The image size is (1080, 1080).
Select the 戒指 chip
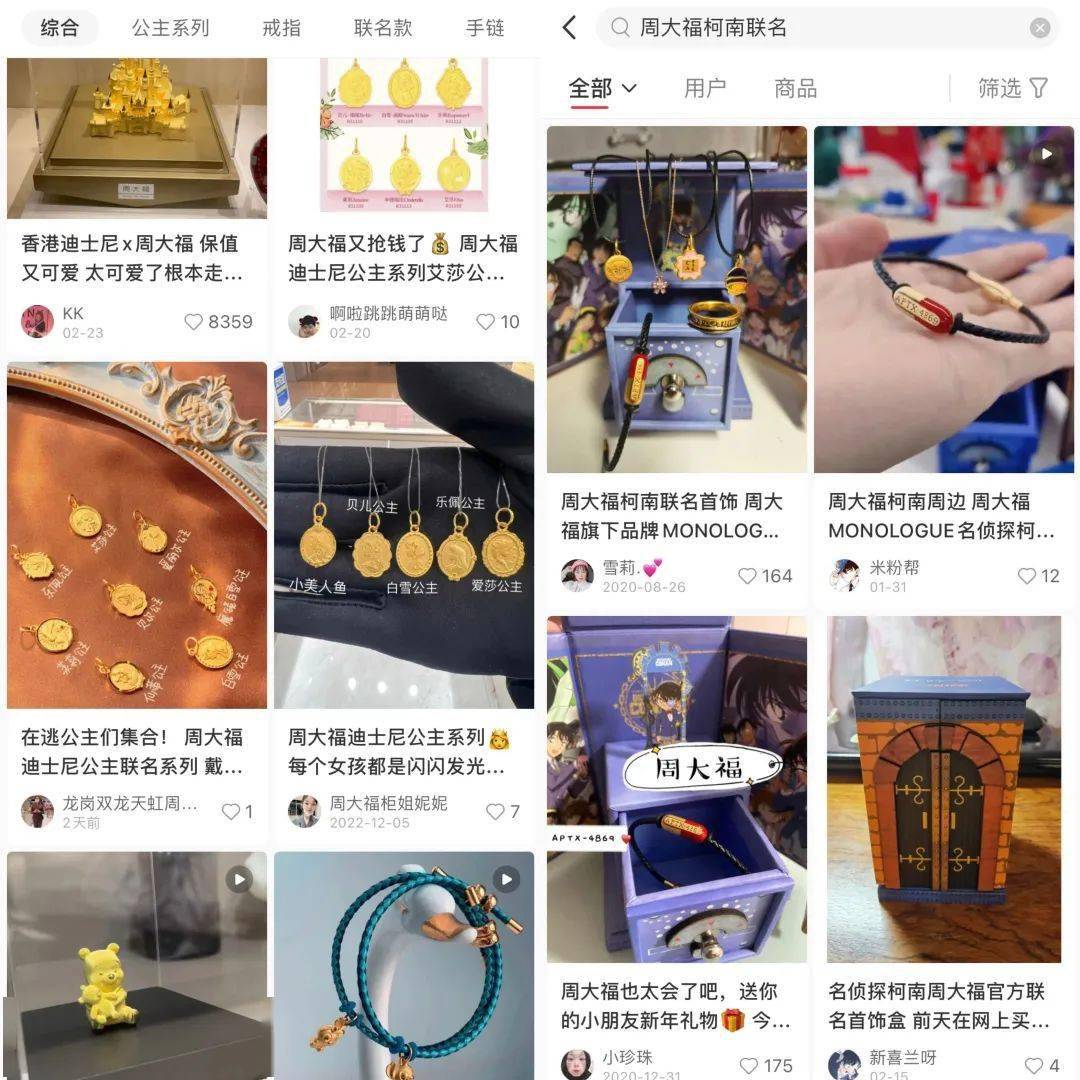pos(281,28)
